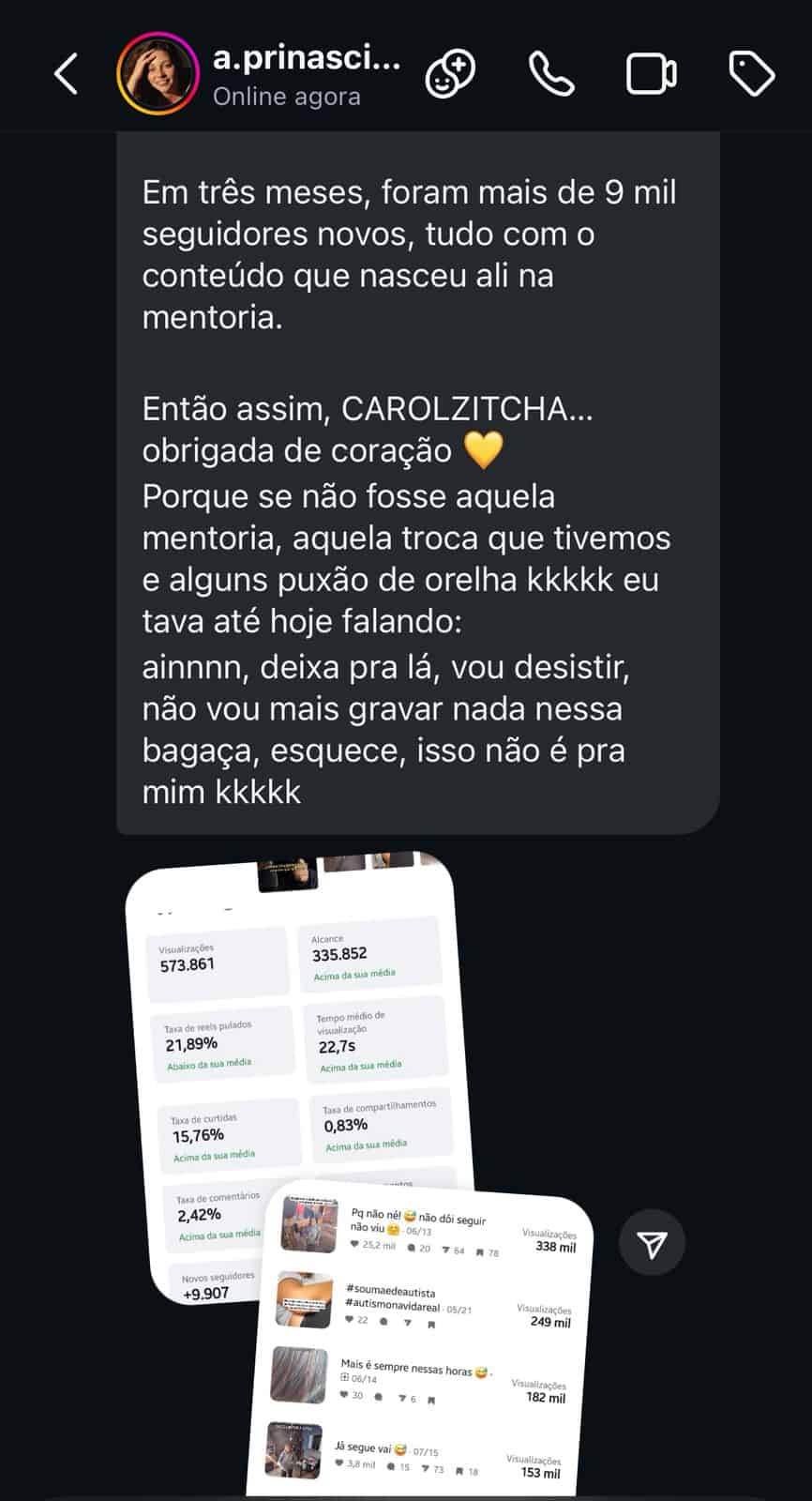Open a.prinasci's profile picture story

click(x=157, y=73)
